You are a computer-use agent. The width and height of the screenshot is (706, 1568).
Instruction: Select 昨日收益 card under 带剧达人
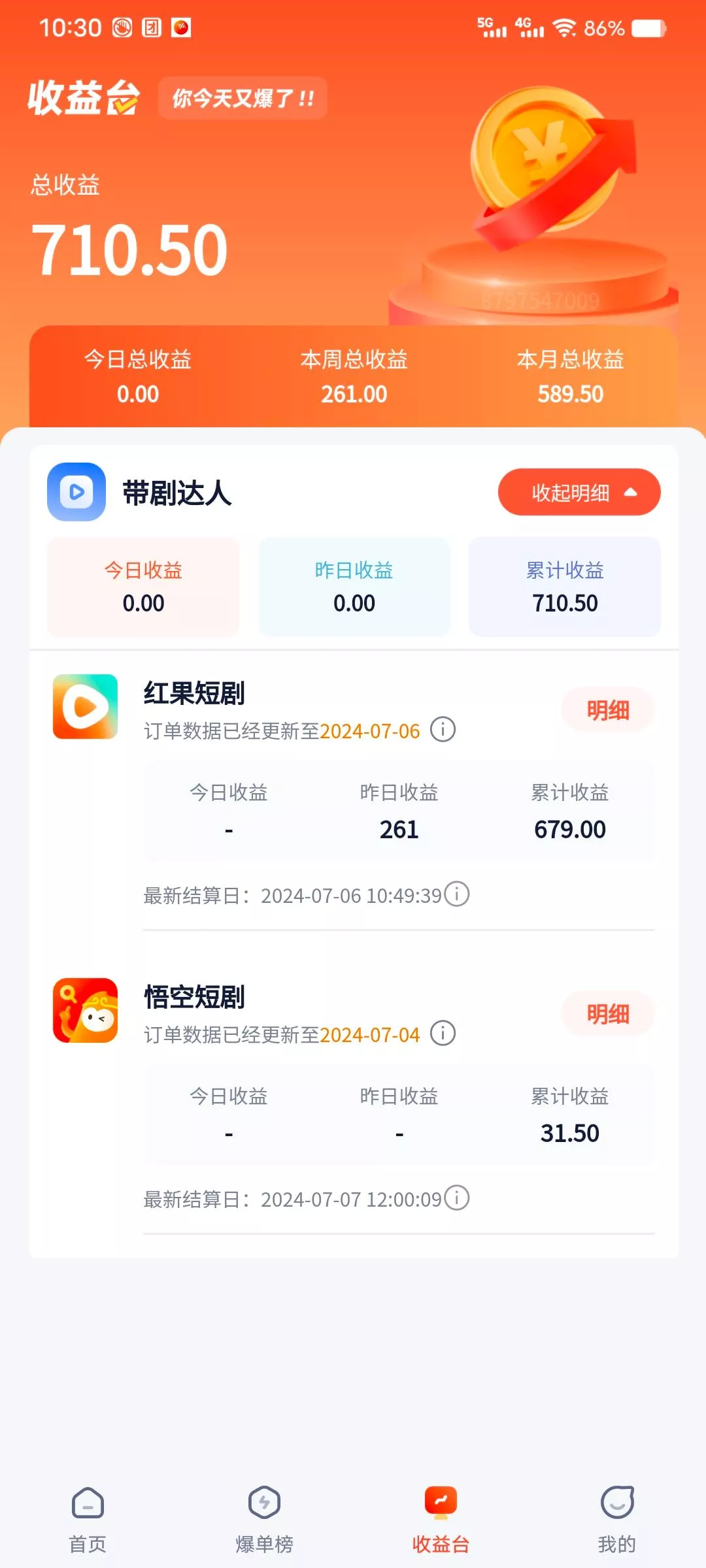(x=354, y=586)
